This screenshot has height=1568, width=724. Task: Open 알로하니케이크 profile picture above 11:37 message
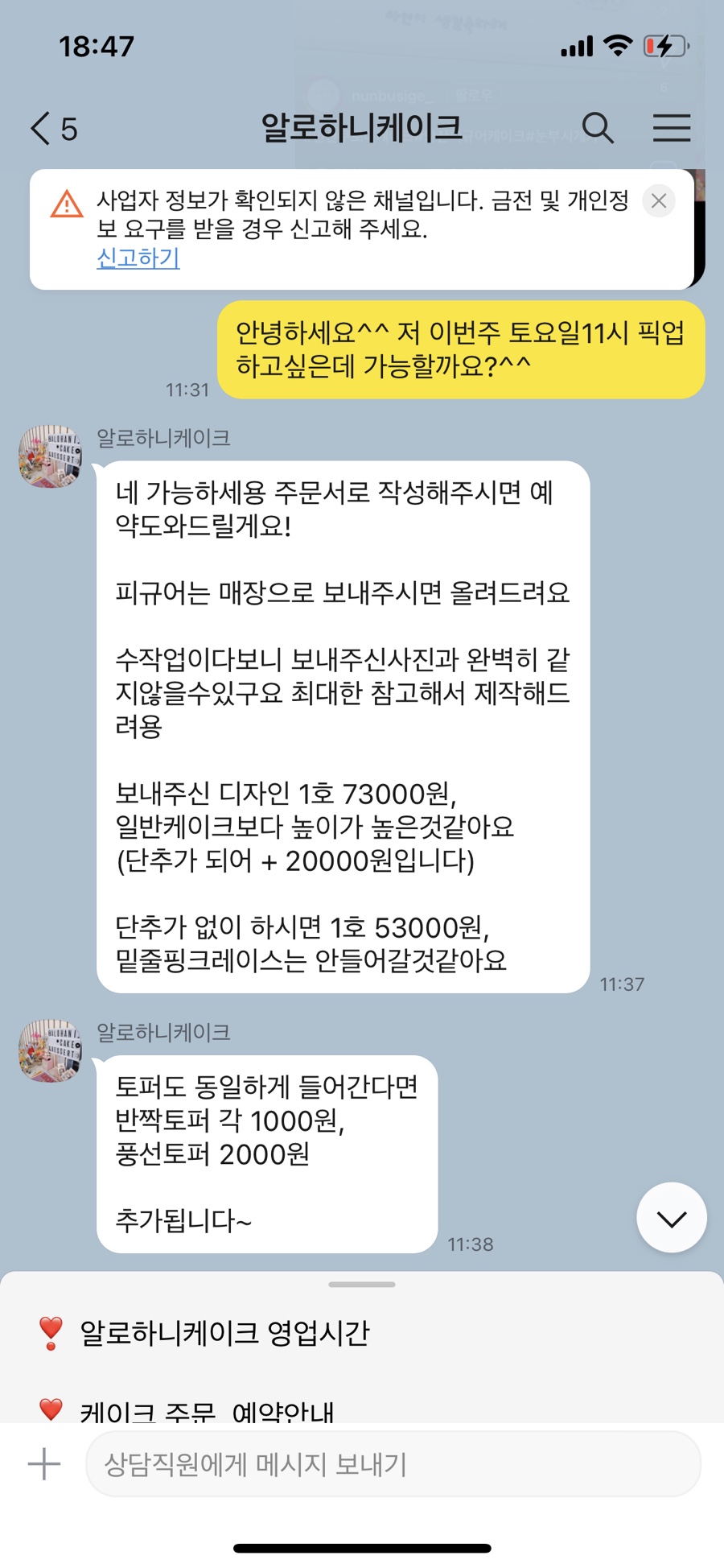[50, 456]
